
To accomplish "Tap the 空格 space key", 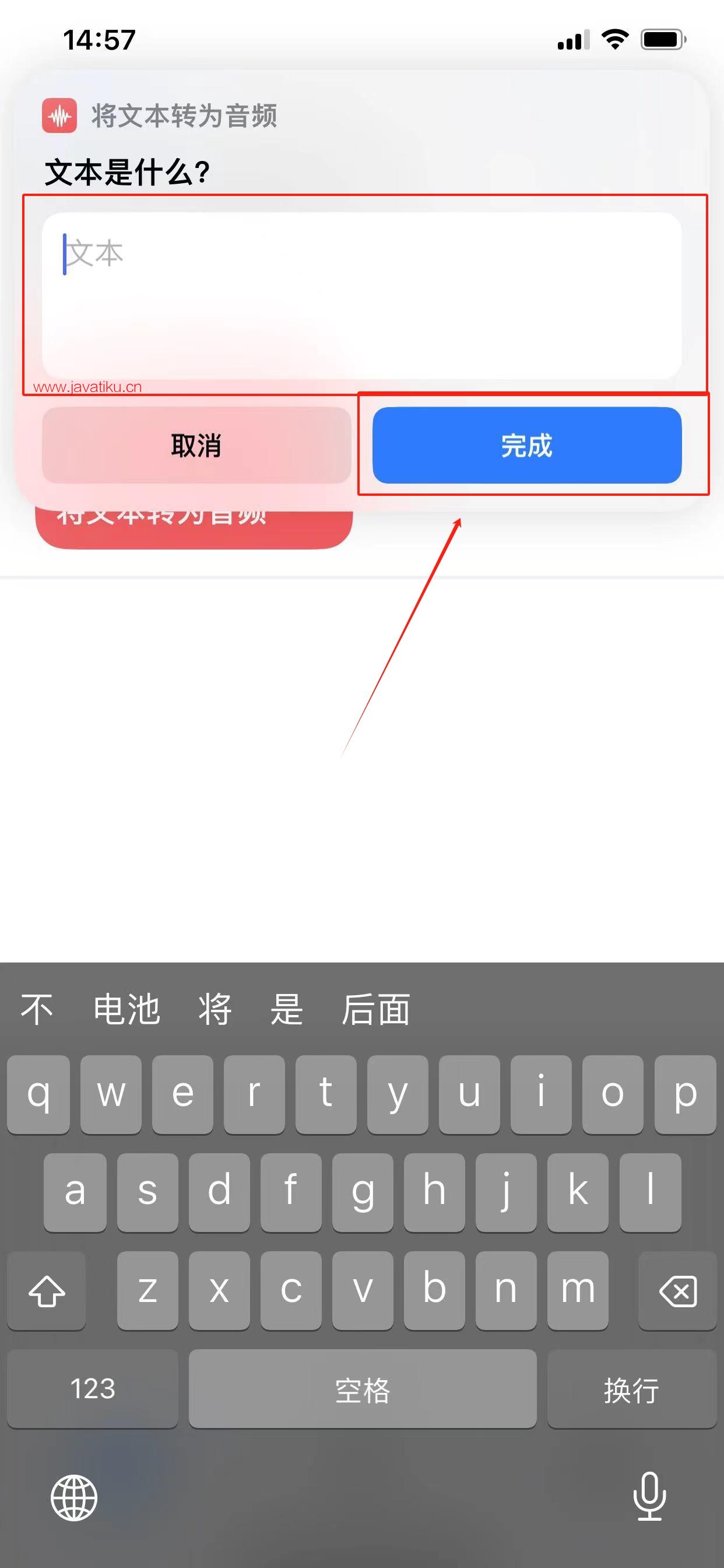I will coord(362,1388).
